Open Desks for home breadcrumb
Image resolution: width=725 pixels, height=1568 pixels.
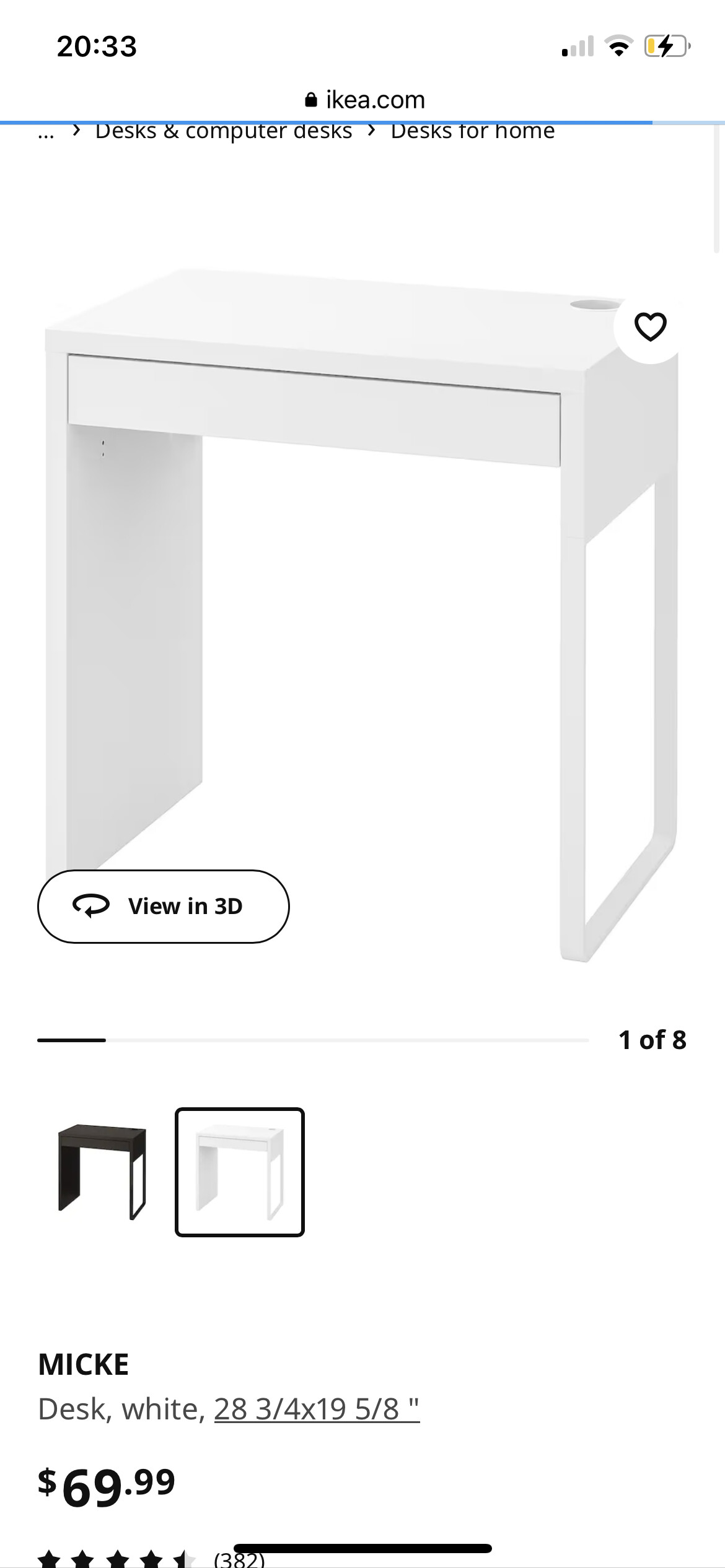(x=473, y=131)
